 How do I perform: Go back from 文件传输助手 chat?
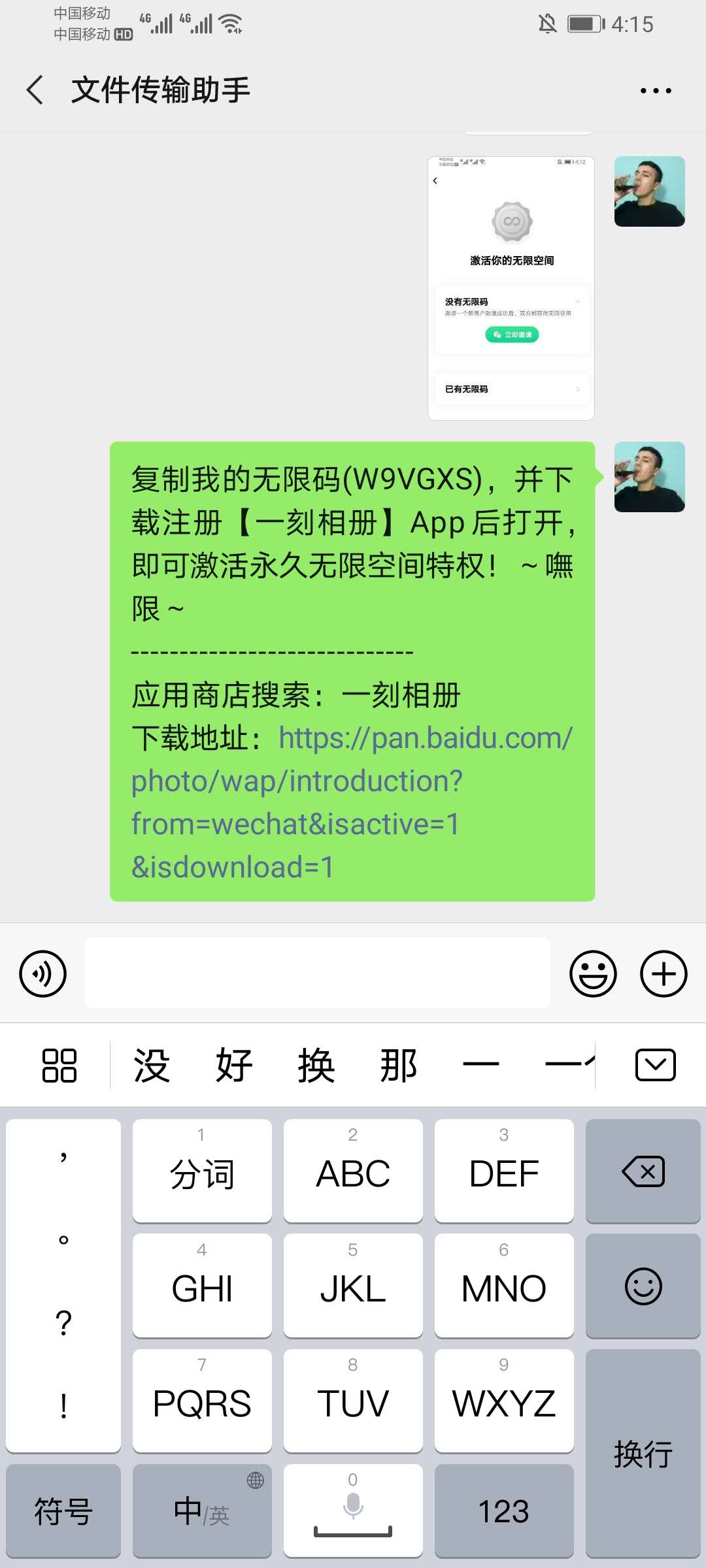35,90
